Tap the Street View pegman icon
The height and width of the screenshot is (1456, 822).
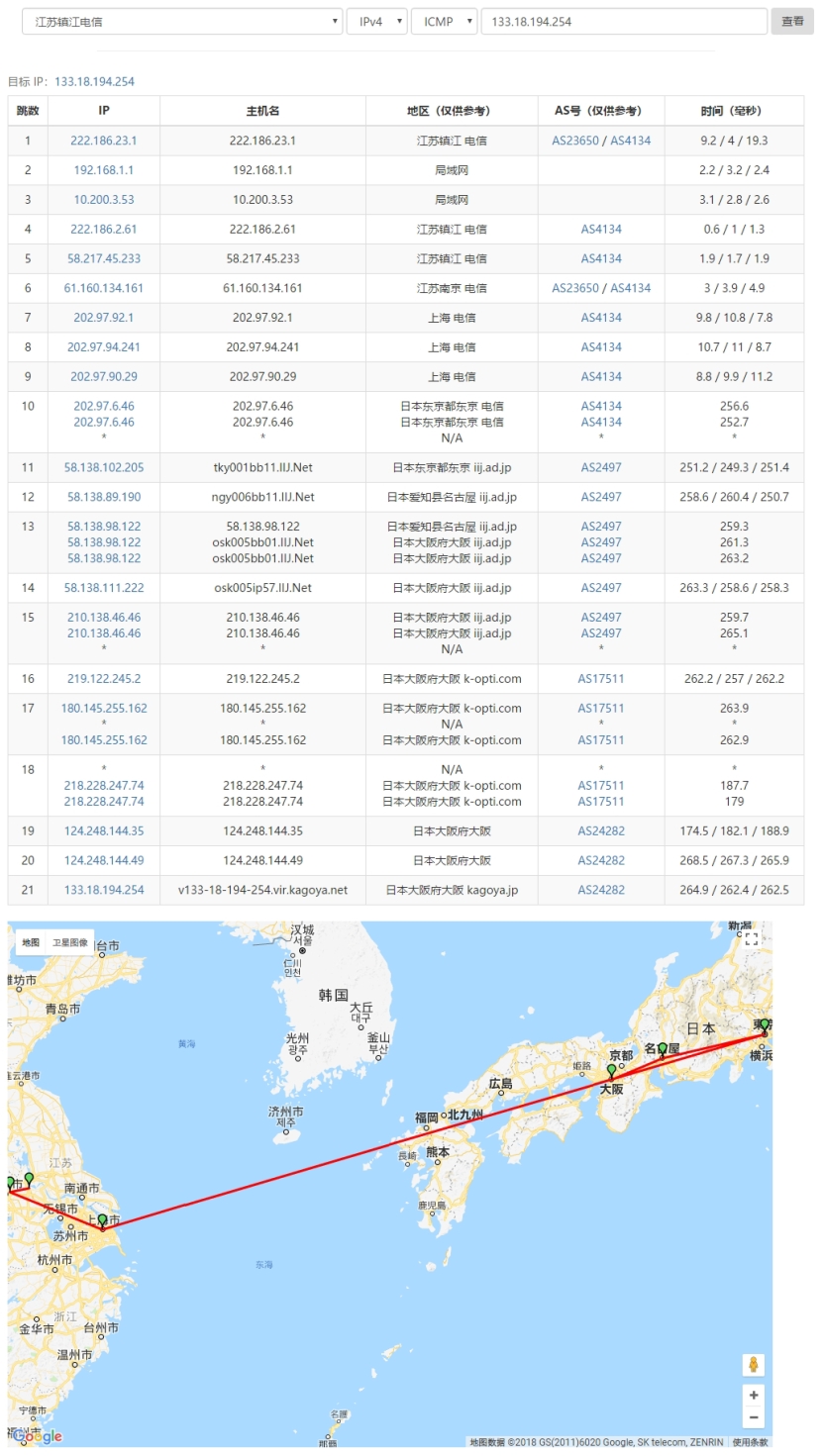point(754,1365)
